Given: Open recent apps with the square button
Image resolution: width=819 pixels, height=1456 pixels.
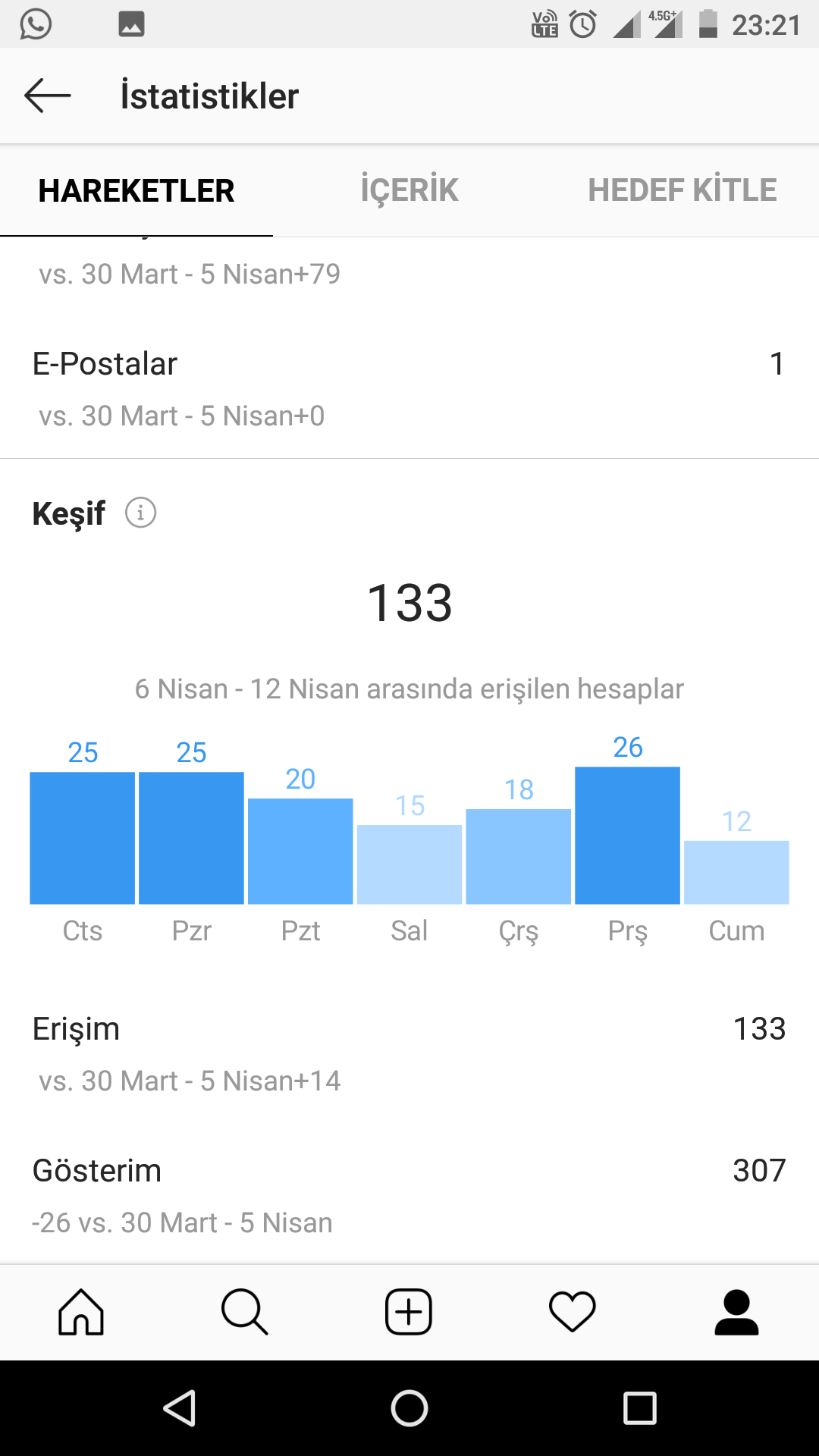Looking at the screenshot, I should pos(639,1408).
